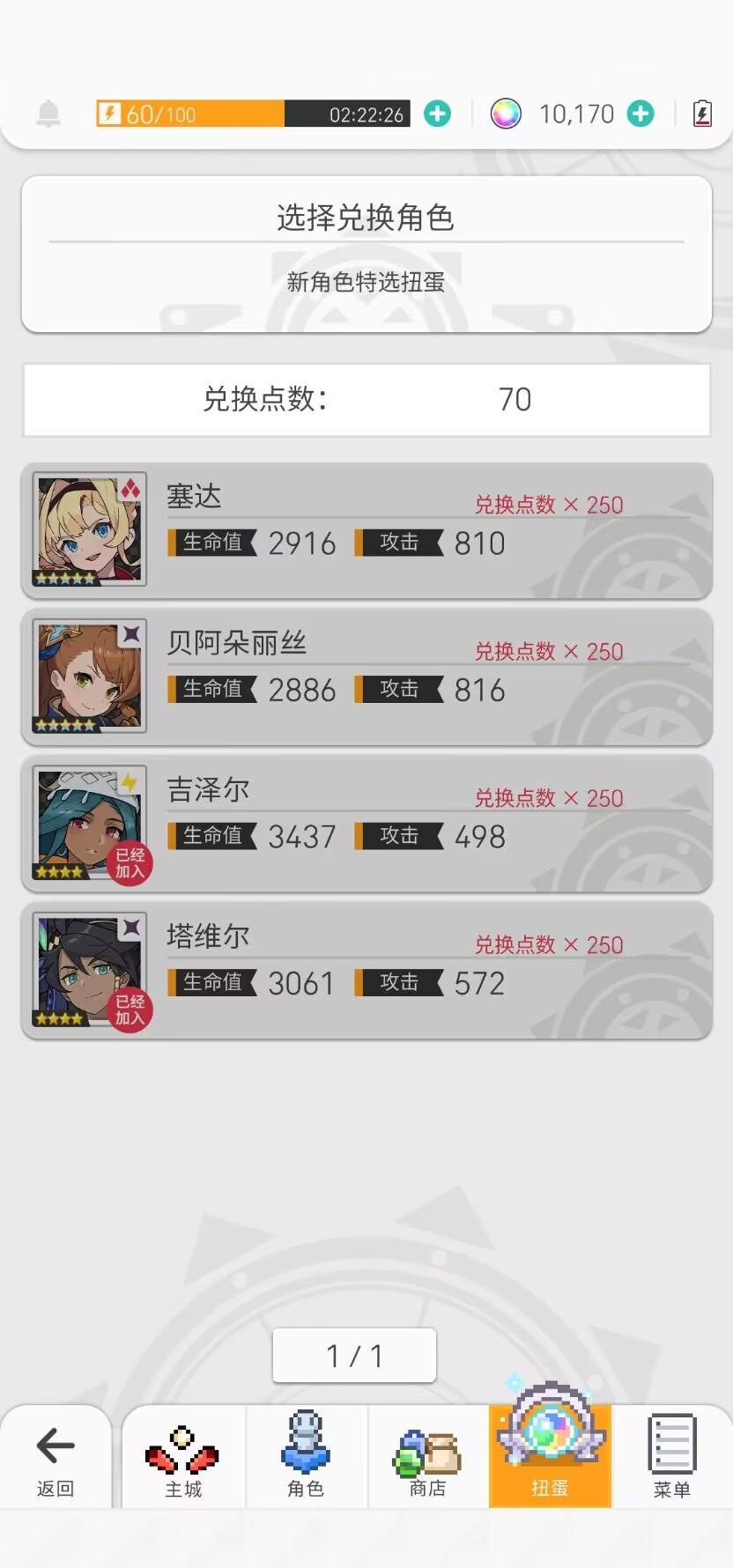Image resolution: width=733 pixels, height=1568 pixels.
Task: Tap the back arrow 返回 icon
Action: (x=55, y=1453)
